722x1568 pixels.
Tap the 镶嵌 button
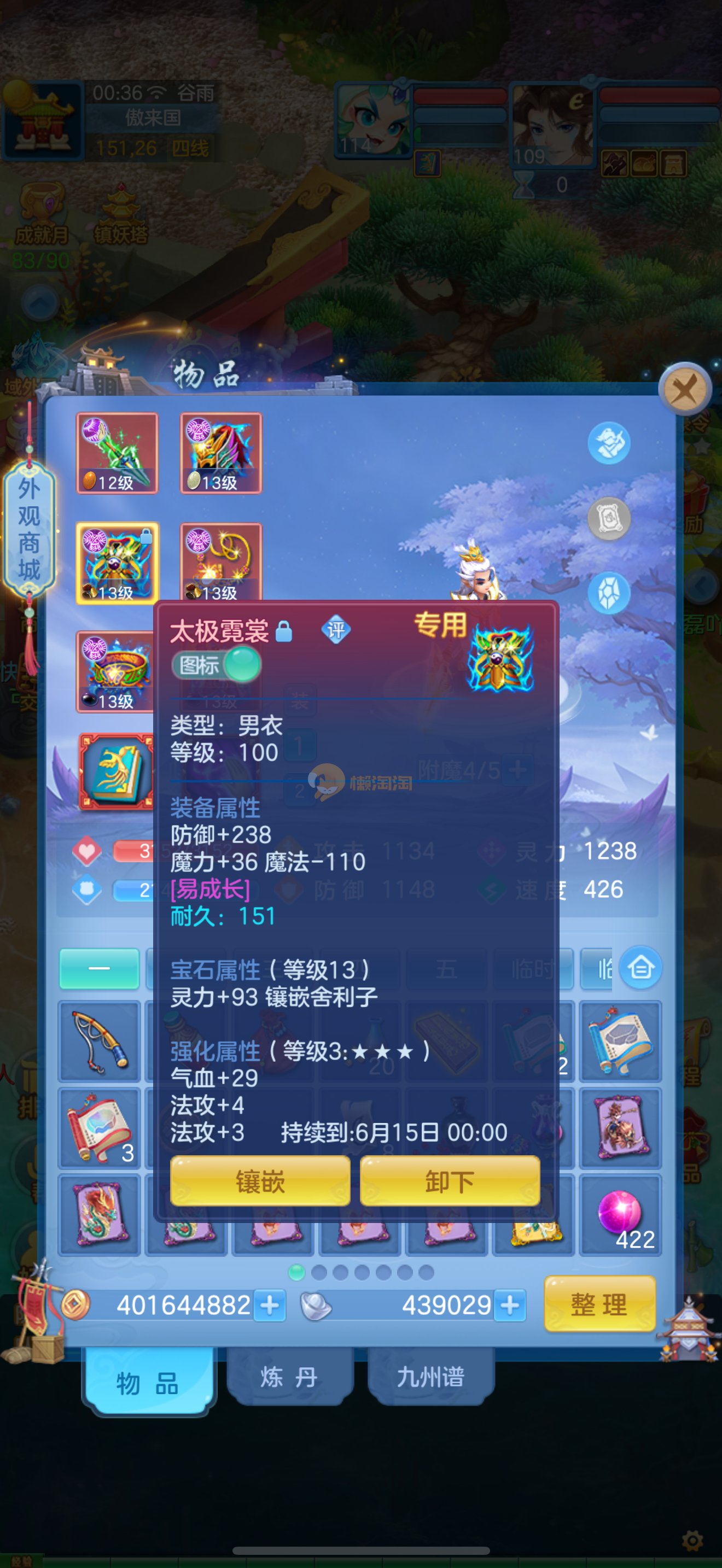[260, 1181]
